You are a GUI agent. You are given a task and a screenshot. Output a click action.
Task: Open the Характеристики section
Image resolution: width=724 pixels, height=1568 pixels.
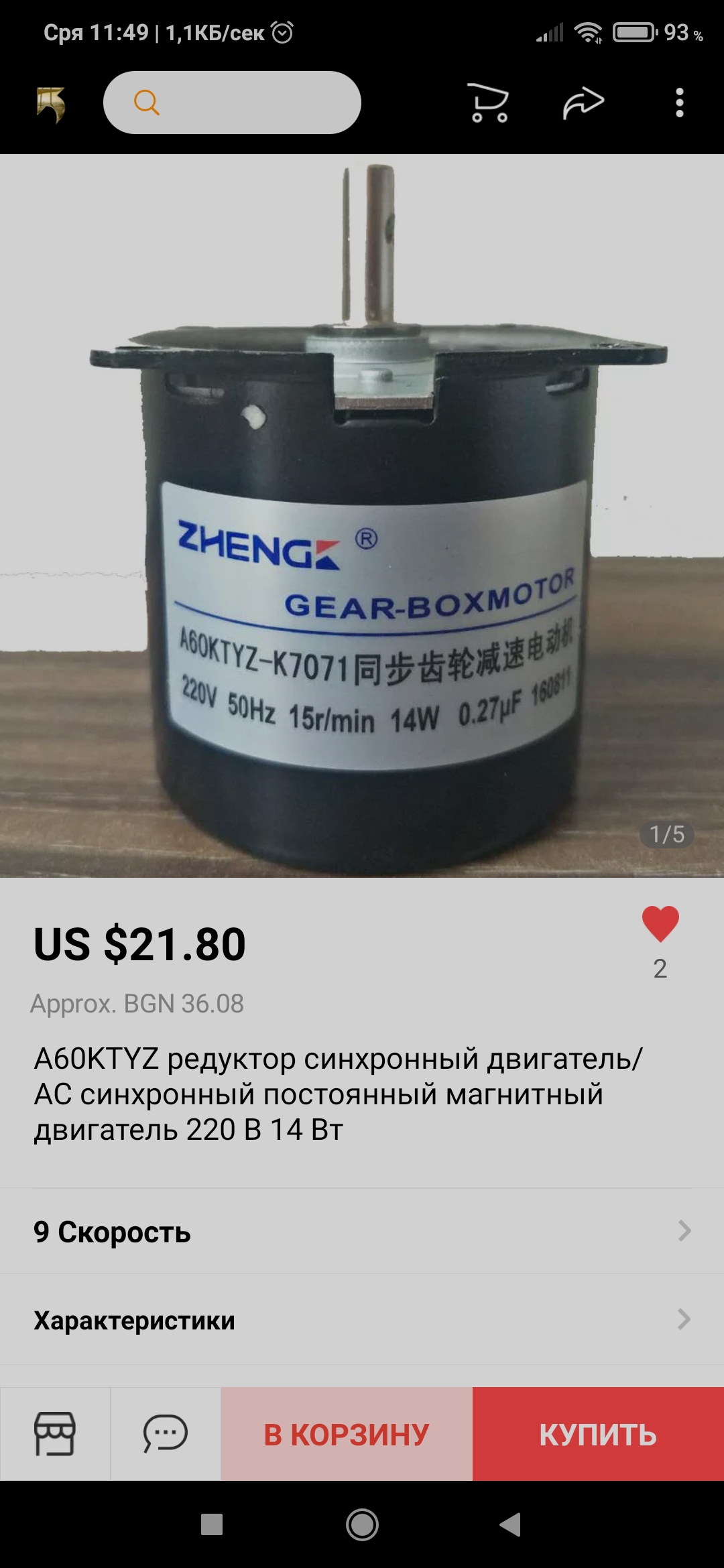click(362, 1320)
